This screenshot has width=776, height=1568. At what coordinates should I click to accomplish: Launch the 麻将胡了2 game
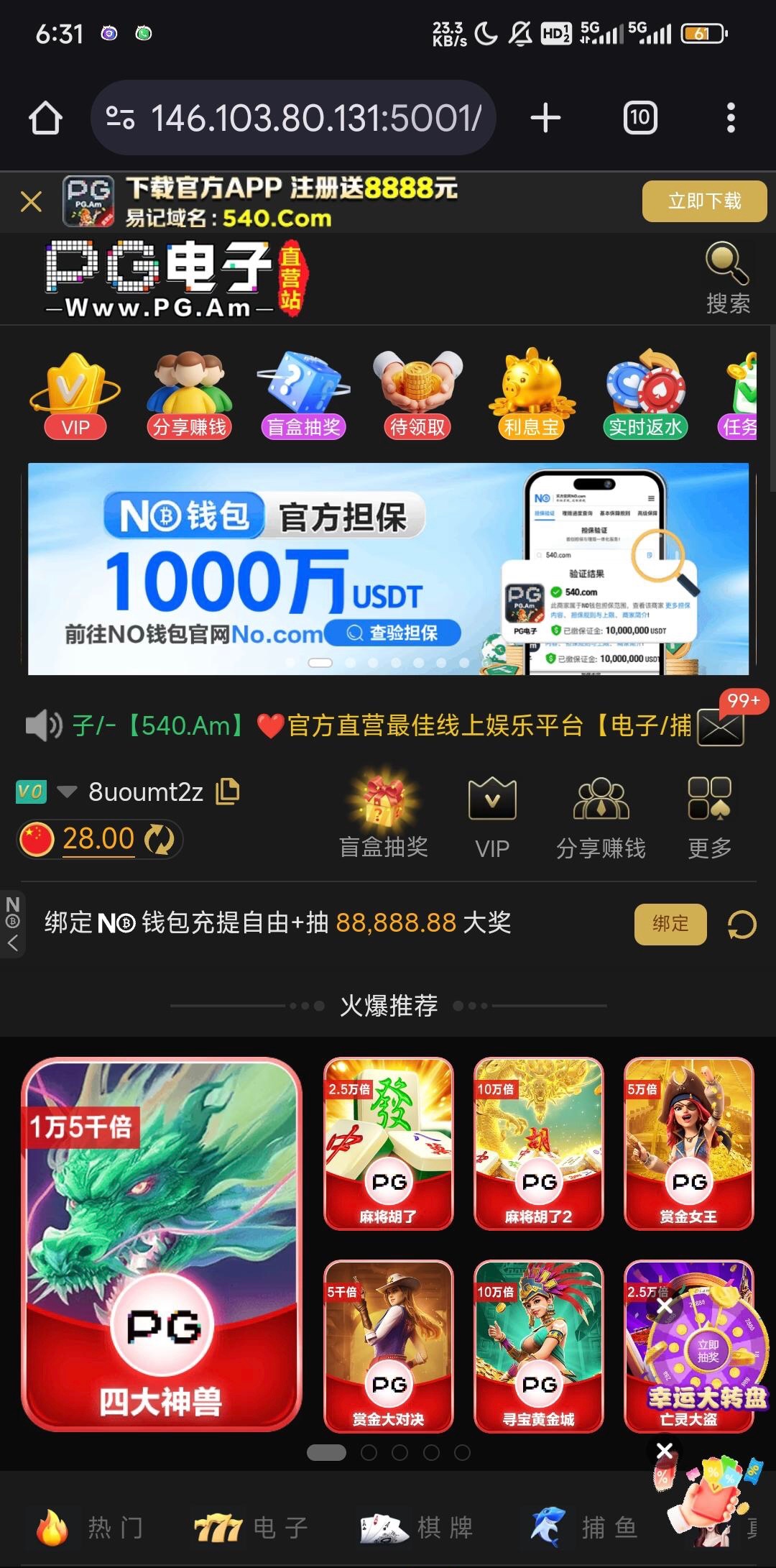tap(538, 1143)
